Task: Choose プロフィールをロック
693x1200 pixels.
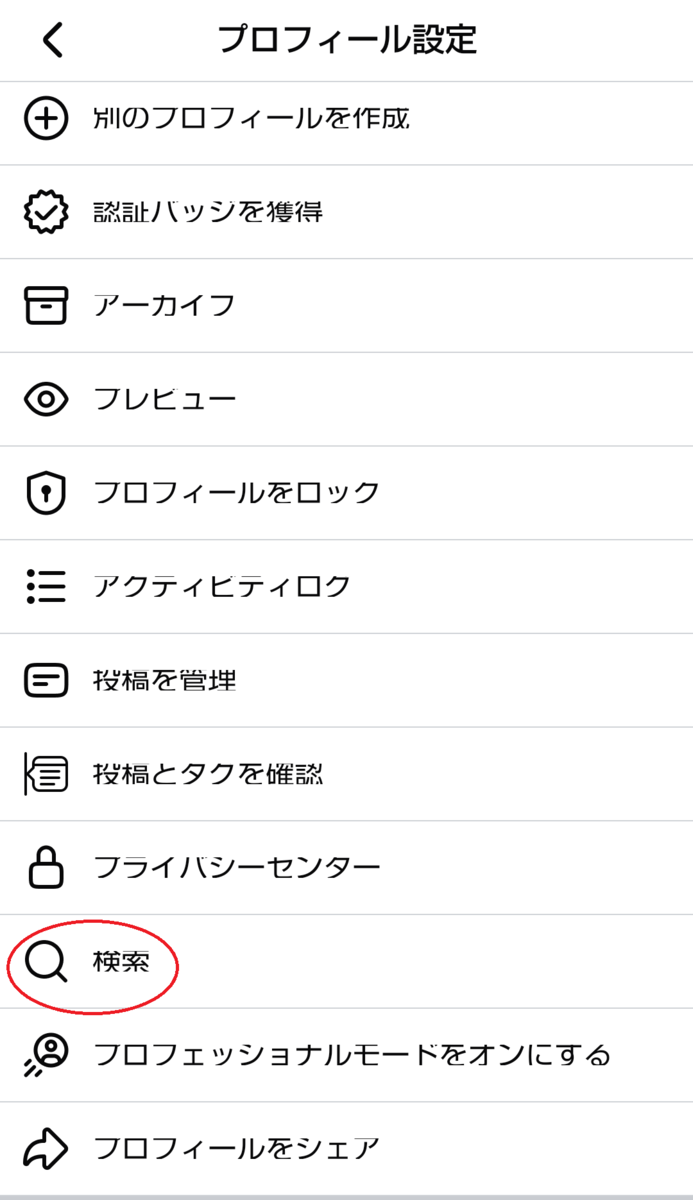Action: [346, 493]
